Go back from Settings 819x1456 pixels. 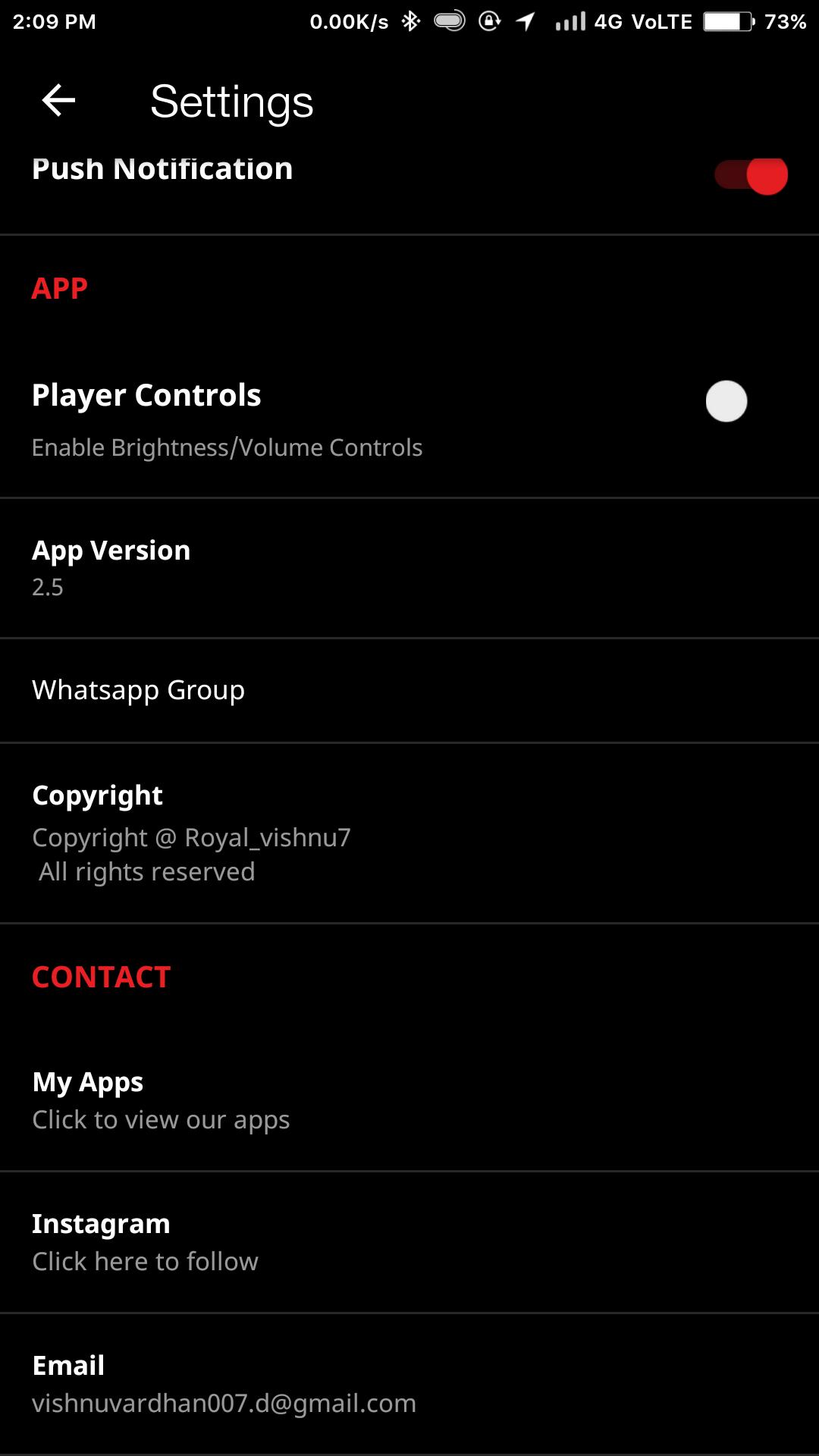click(x=58, y=100)
